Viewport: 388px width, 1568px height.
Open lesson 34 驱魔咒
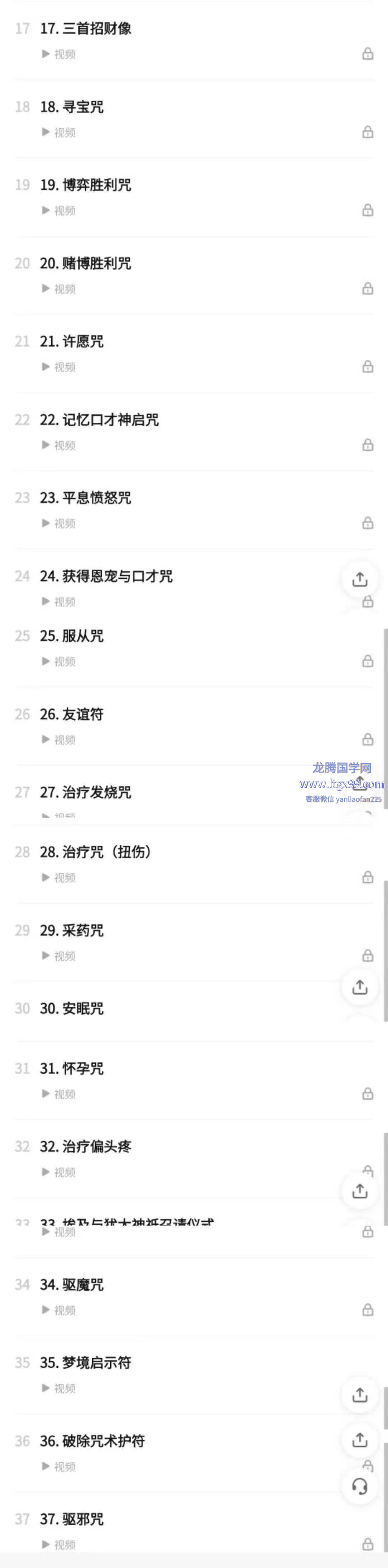72,1285
